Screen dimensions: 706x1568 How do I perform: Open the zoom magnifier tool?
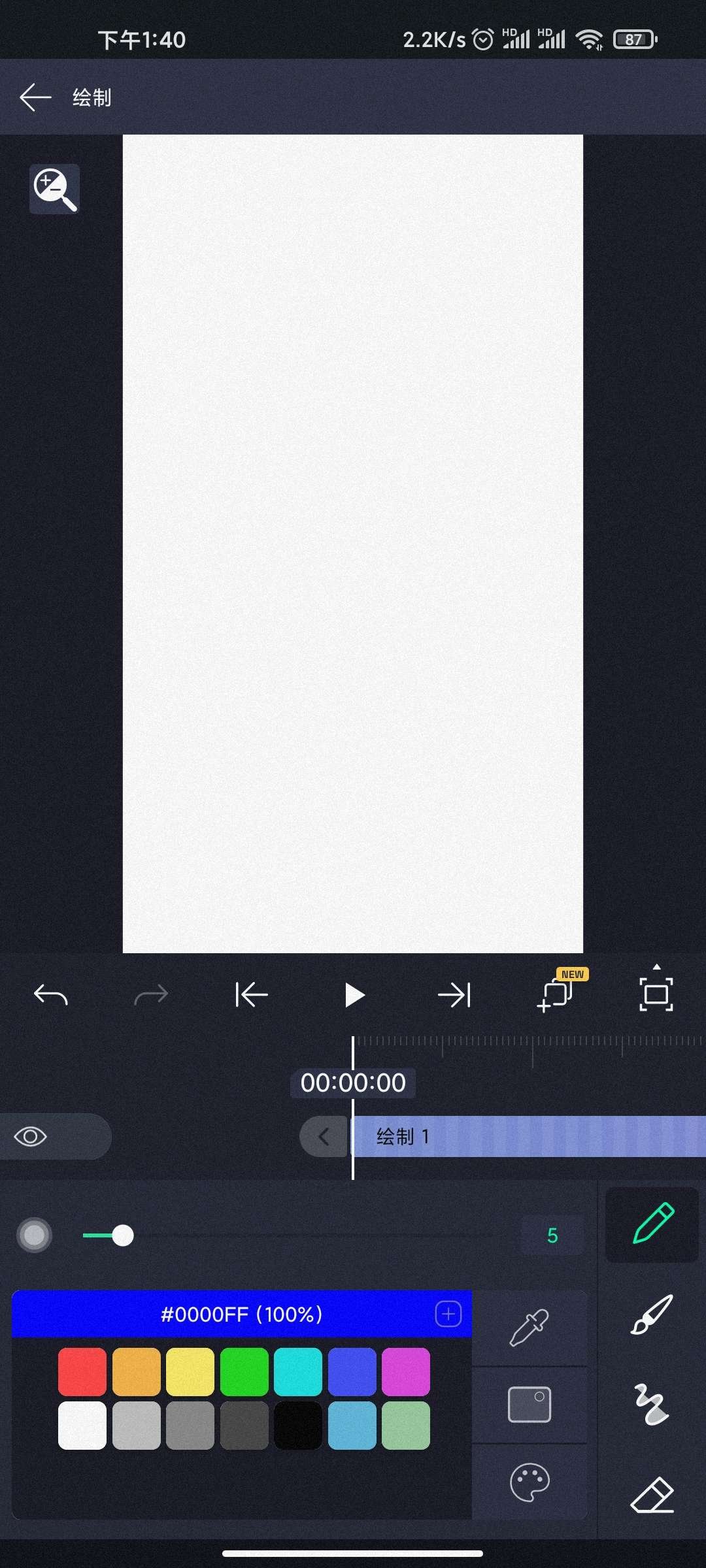[54, 188]
